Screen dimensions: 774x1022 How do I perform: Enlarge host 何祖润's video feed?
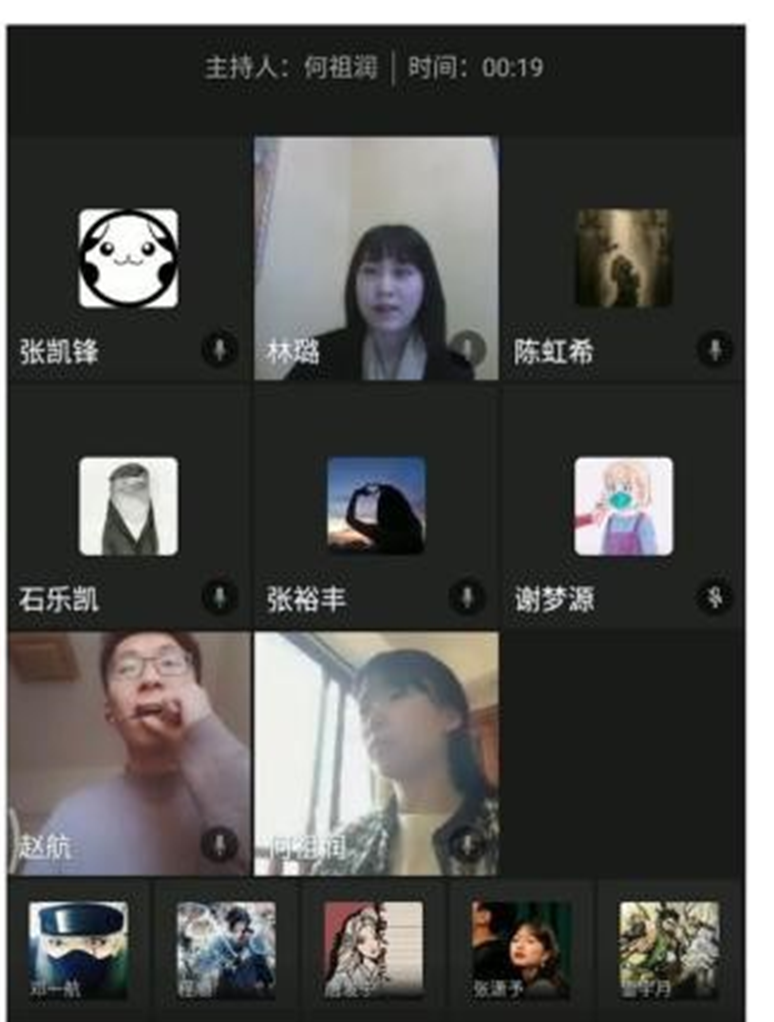pos(376,753)
